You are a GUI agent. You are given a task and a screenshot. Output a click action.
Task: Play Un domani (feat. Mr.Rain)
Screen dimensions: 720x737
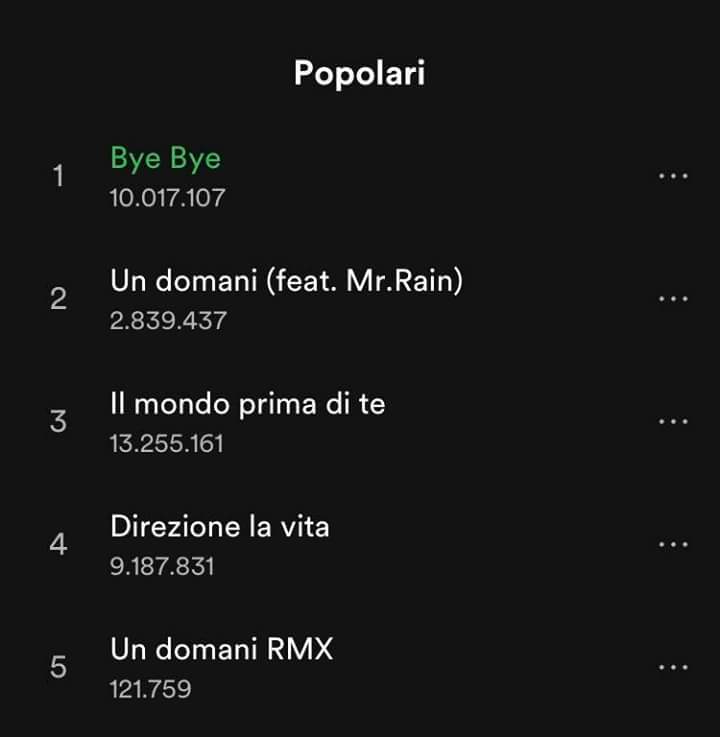[x=286, y=282]
